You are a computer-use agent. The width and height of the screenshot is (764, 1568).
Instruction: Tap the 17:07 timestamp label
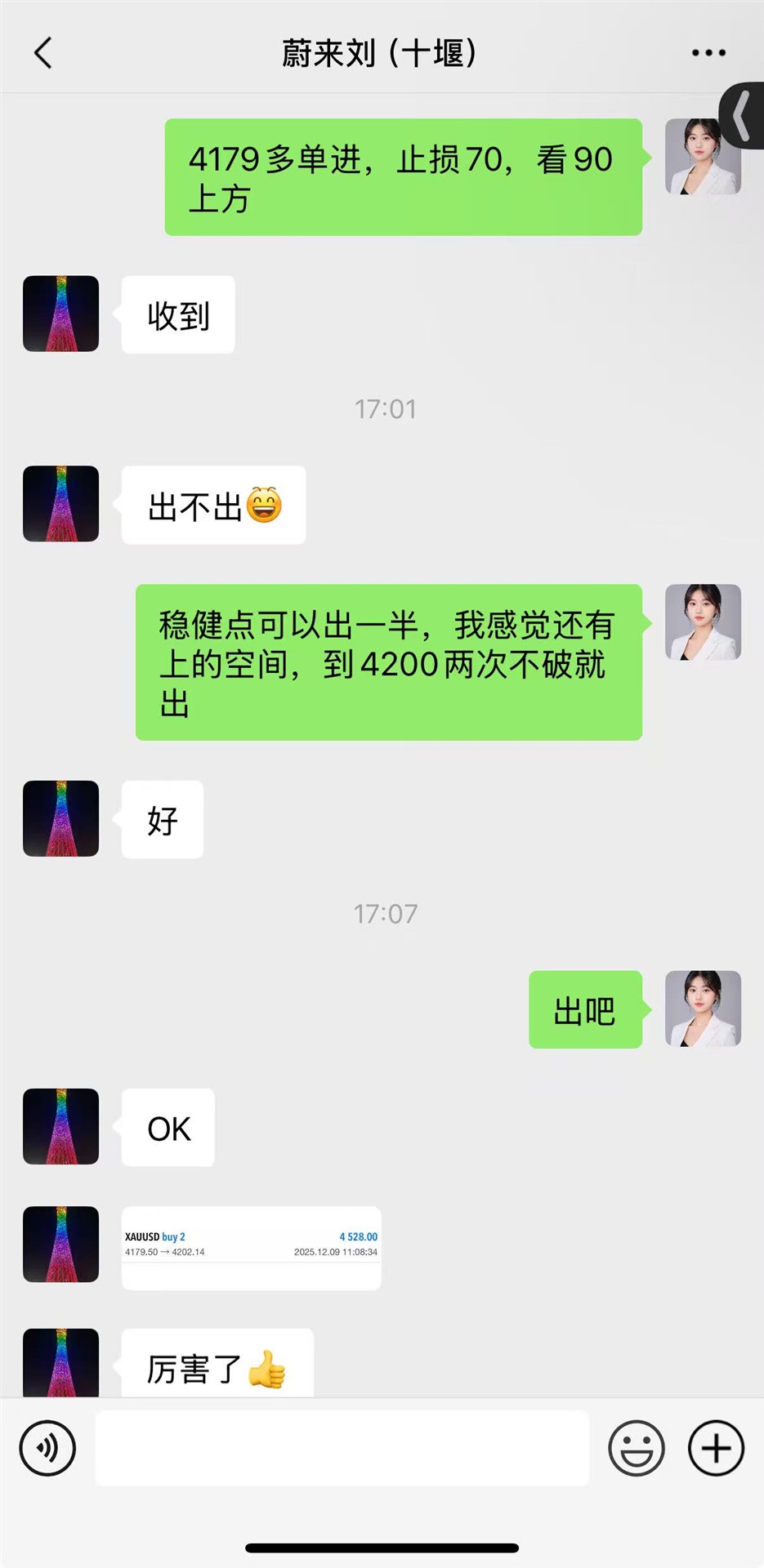386,915
